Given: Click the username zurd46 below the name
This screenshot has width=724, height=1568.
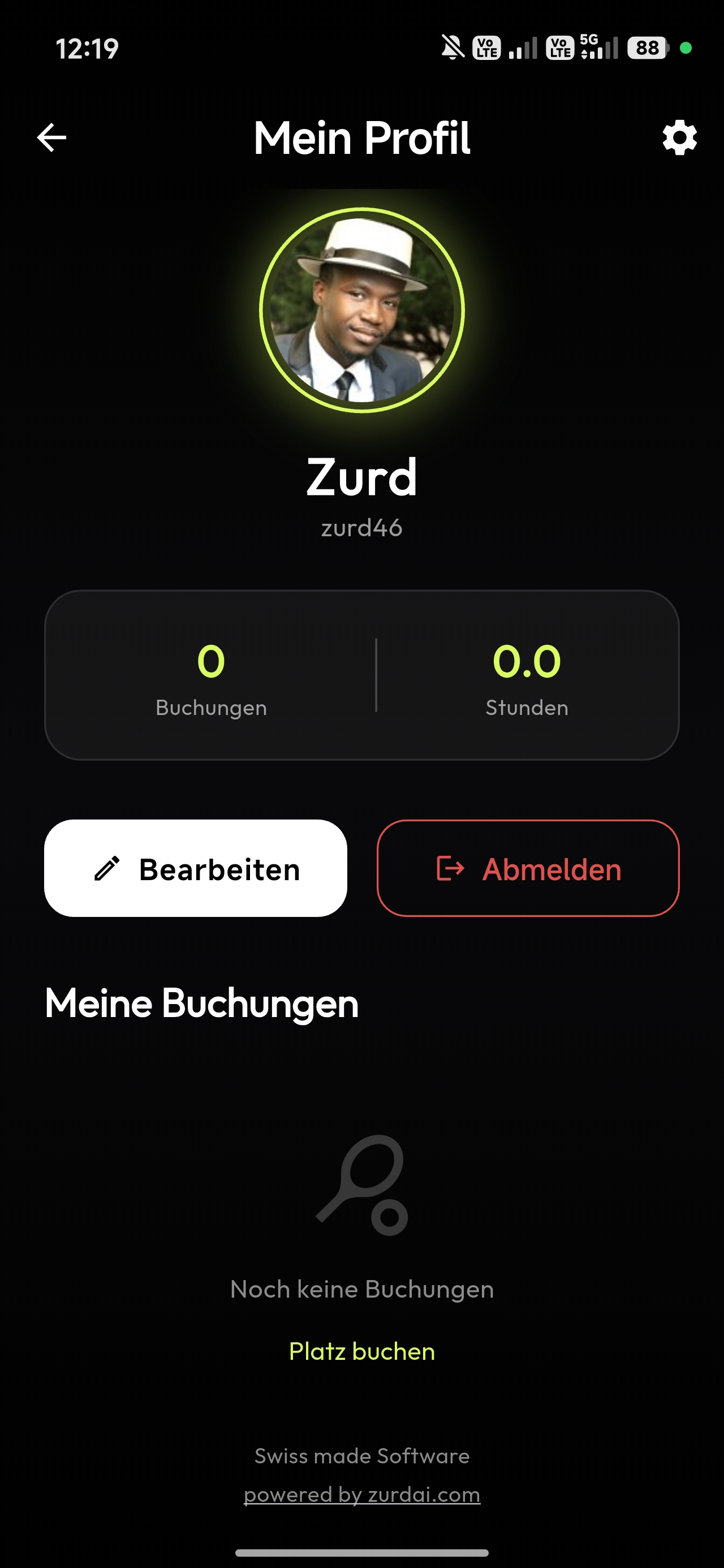Looking at the screenshot, I should 361,528.
